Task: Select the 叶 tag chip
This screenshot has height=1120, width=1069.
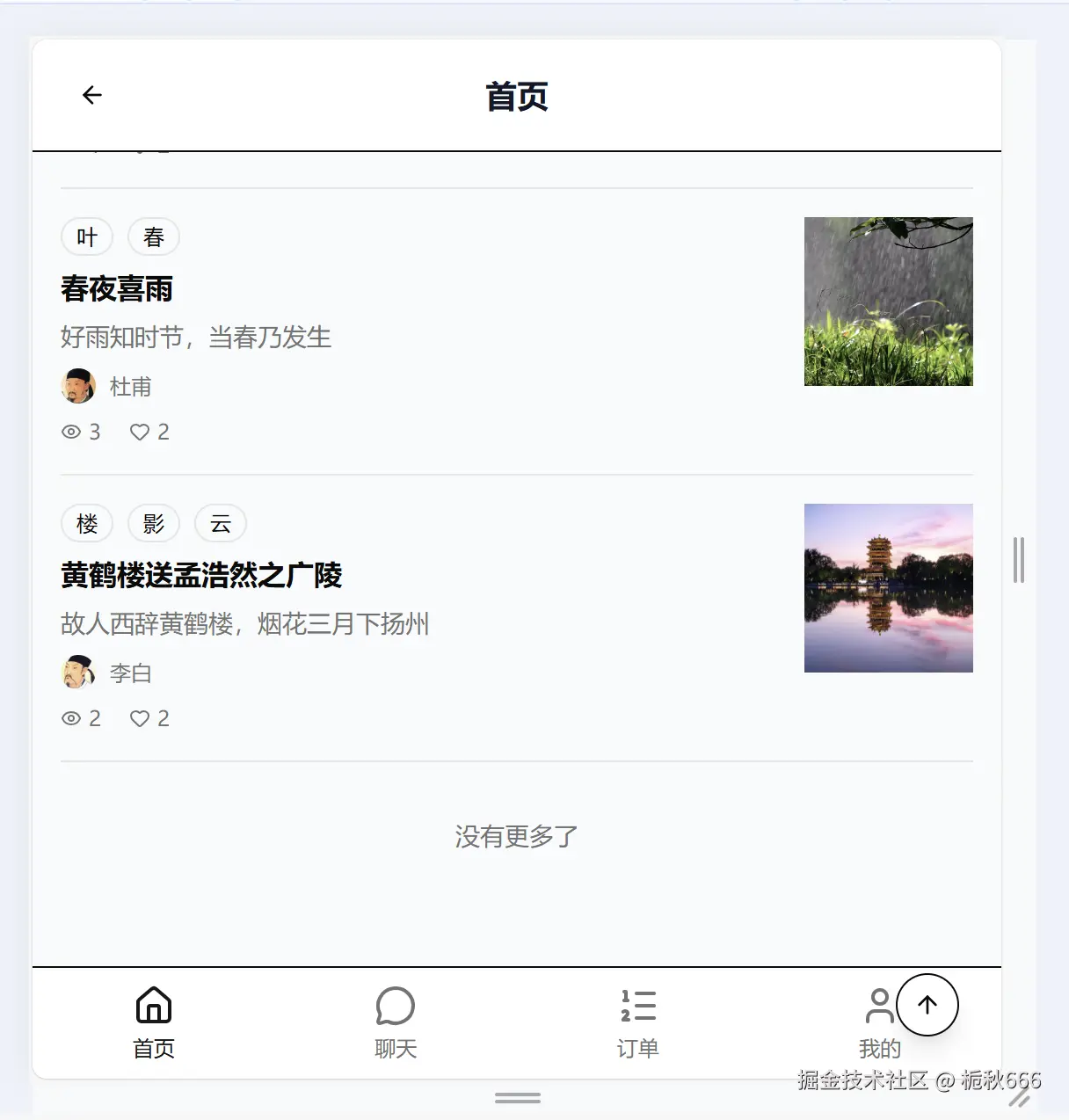Action: 87,237
